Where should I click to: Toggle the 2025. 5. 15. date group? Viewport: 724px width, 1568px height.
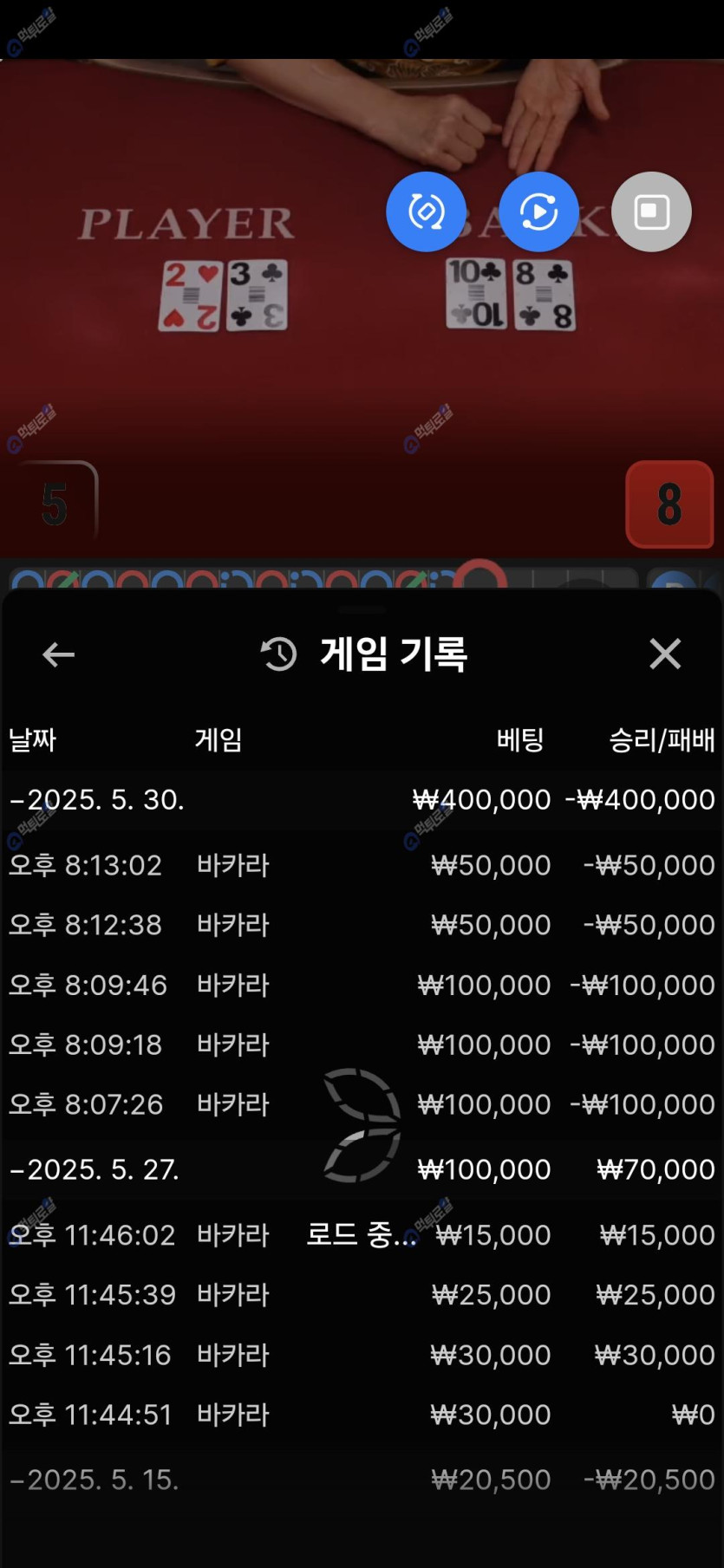95,1480
